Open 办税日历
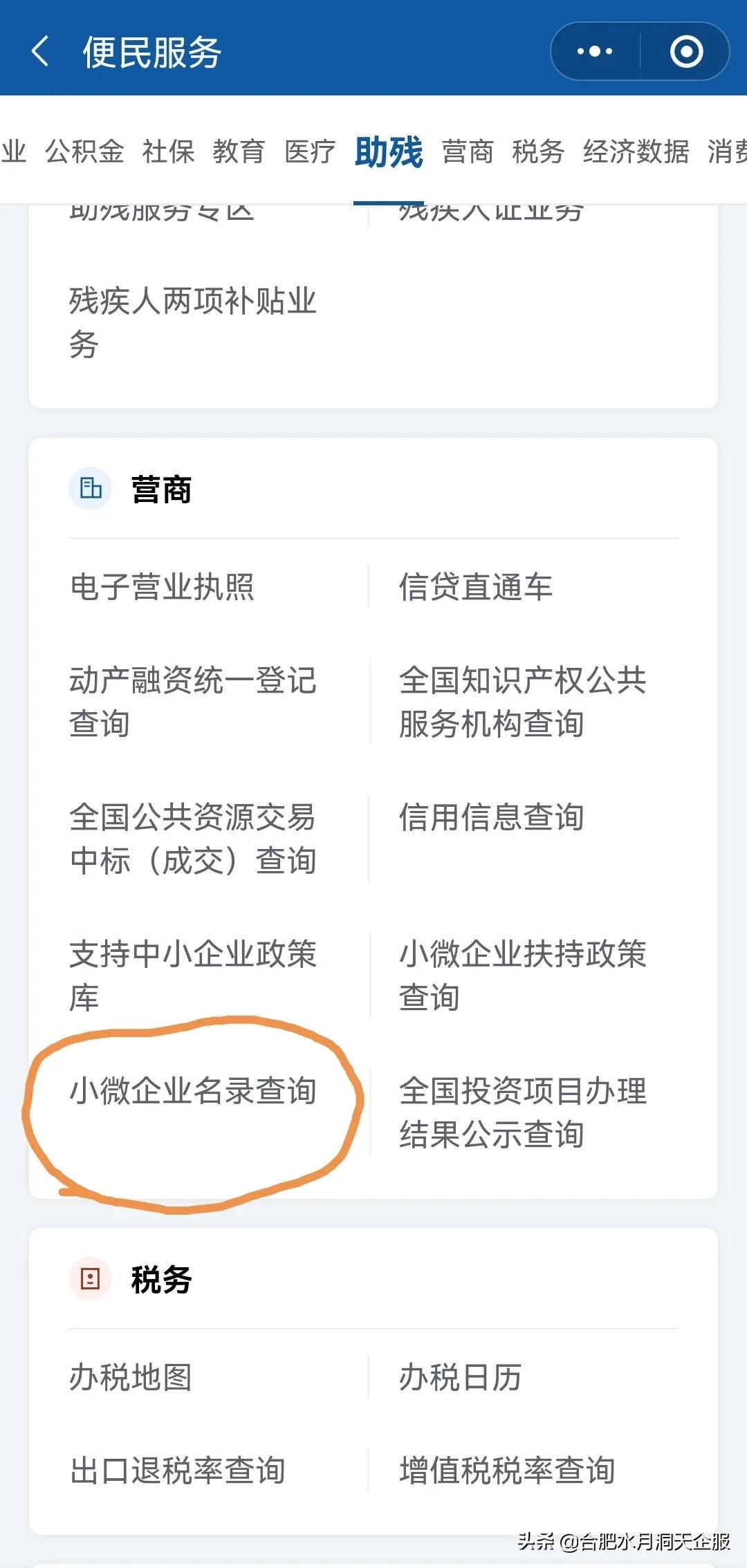Viewport: 747px width, 1568px height. coord(460,1377)
